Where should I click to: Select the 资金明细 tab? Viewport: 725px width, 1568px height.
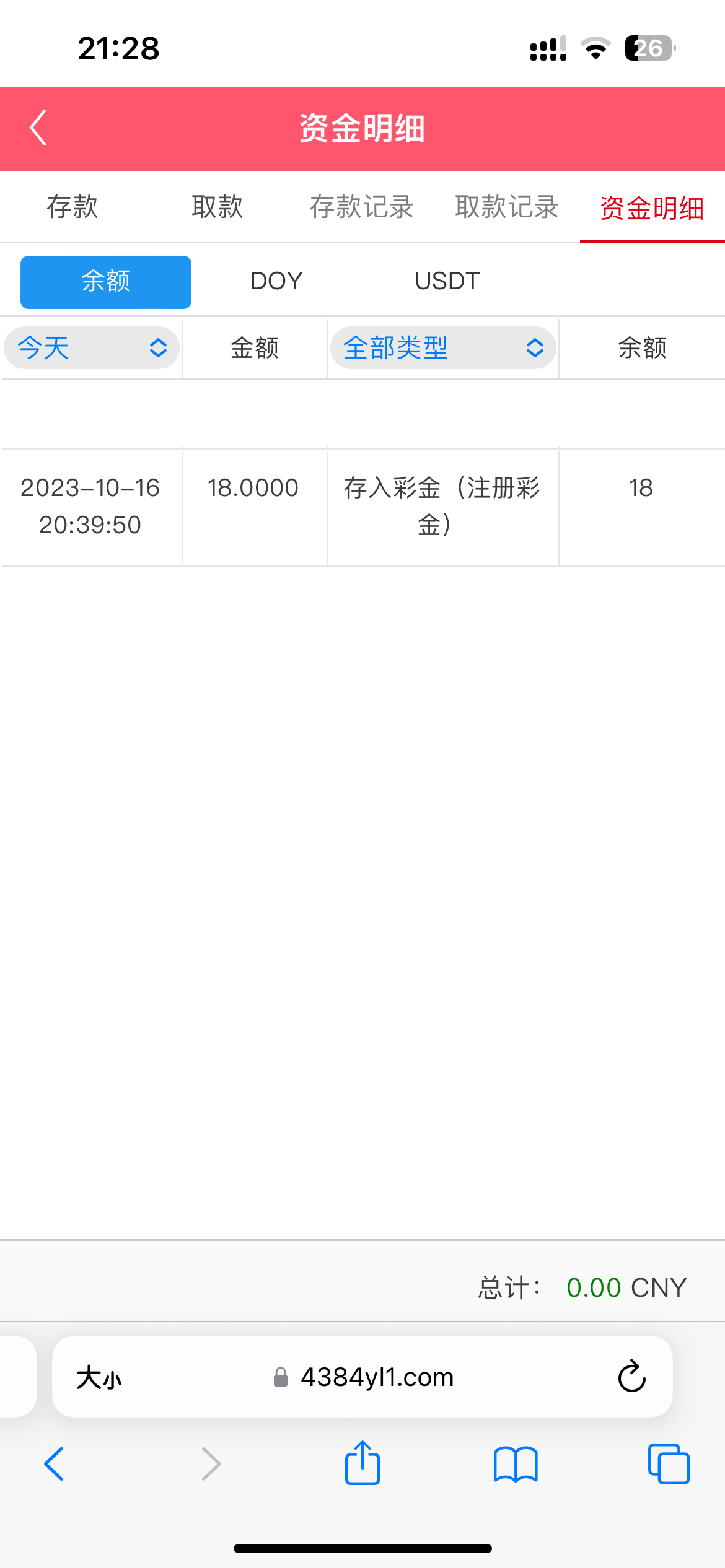(x=652, y=208)
